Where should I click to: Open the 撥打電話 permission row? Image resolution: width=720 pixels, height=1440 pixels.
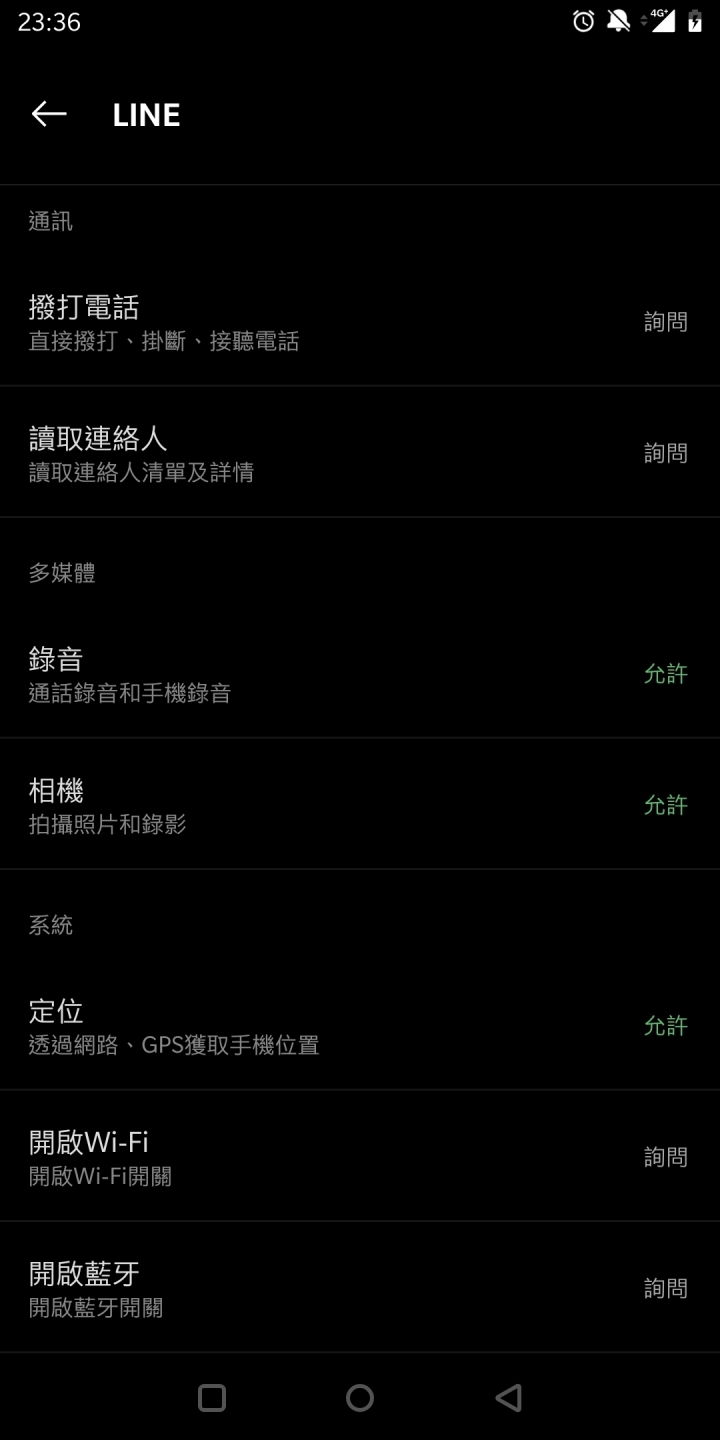click(x=360, y=321)
